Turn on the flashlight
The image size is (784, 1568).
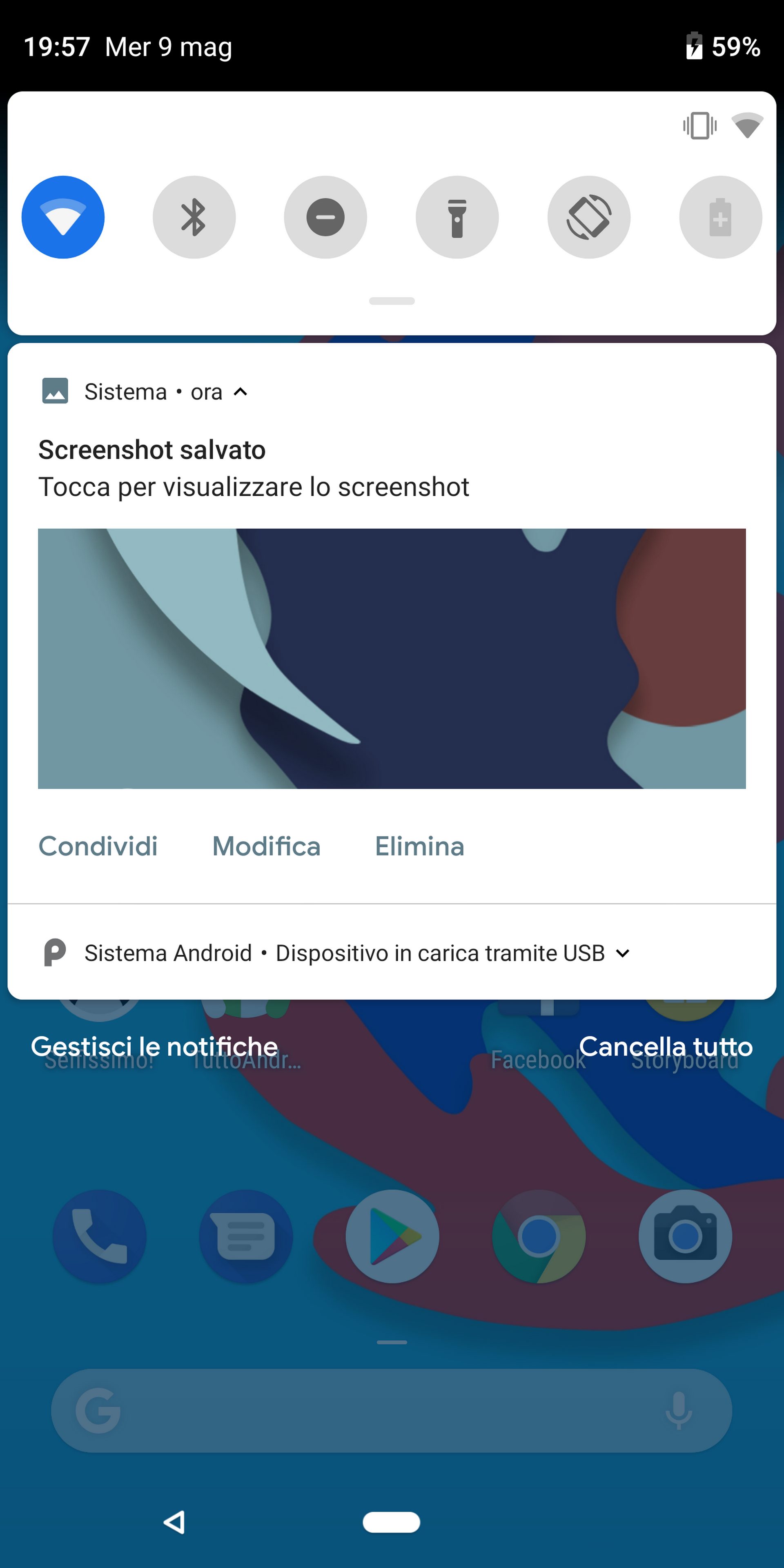pos(457,217)
